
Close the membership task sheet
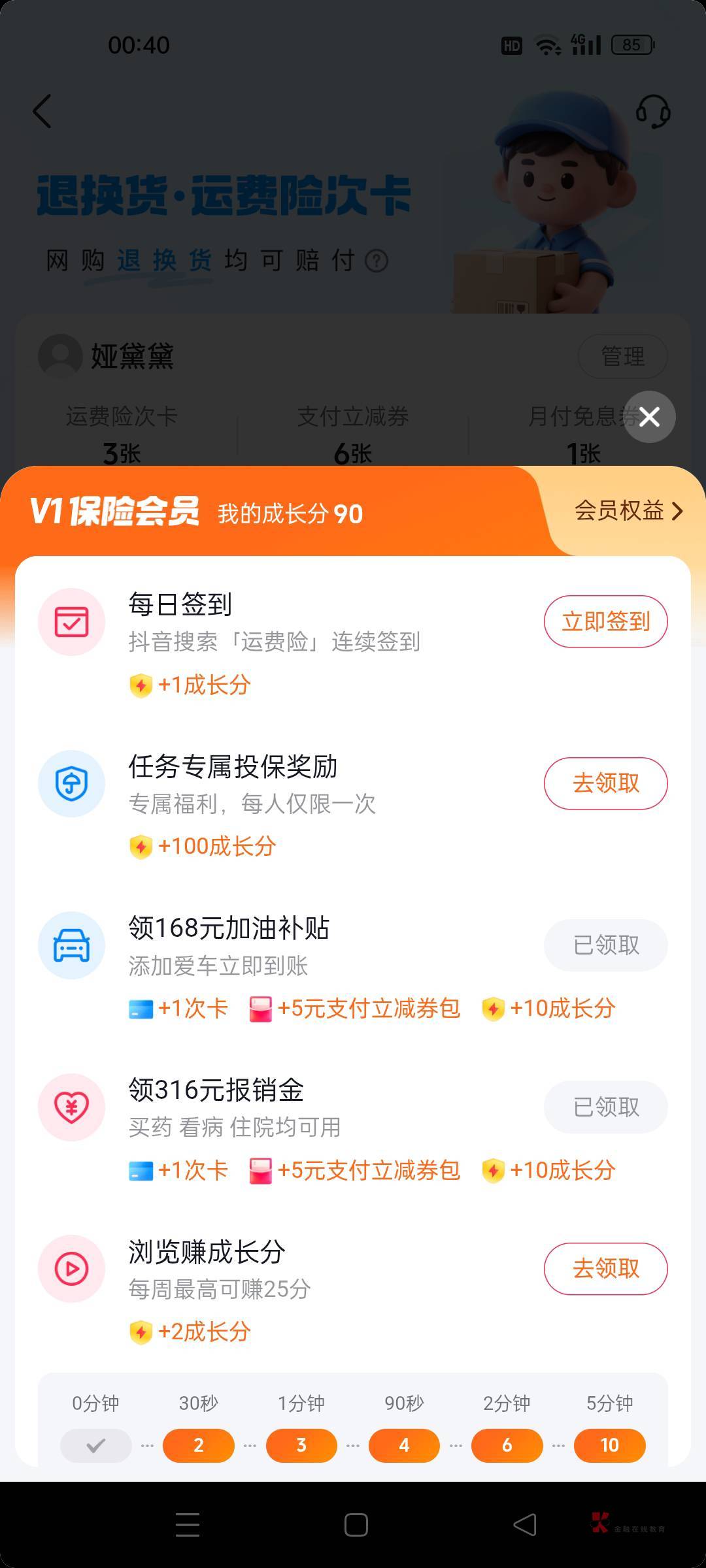coord(649,417)
